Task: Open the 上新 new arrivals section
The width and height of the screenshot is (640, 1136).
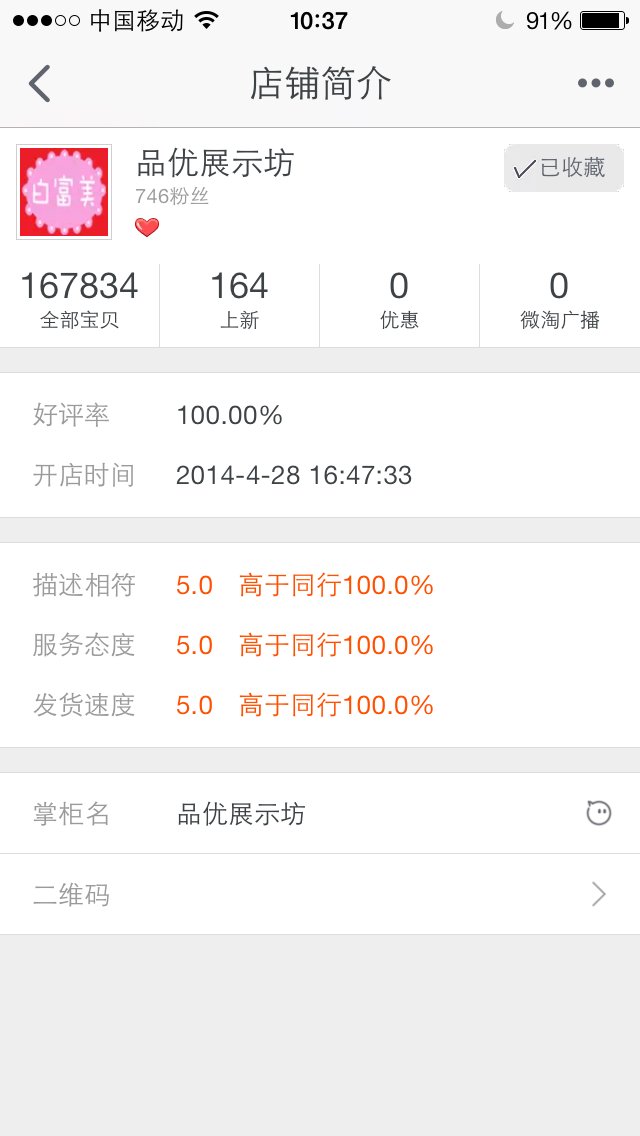Action: click(239, 300)
